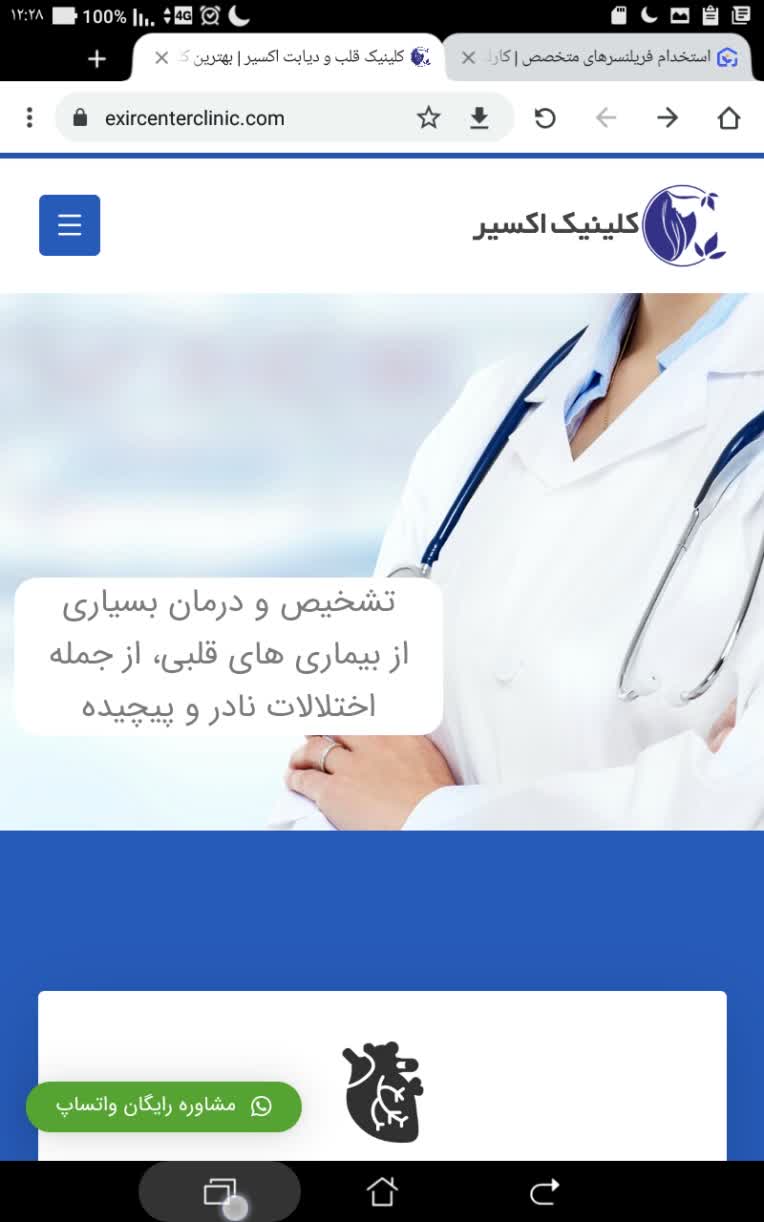Open the site's hamburger menu

tap(69, 225)
